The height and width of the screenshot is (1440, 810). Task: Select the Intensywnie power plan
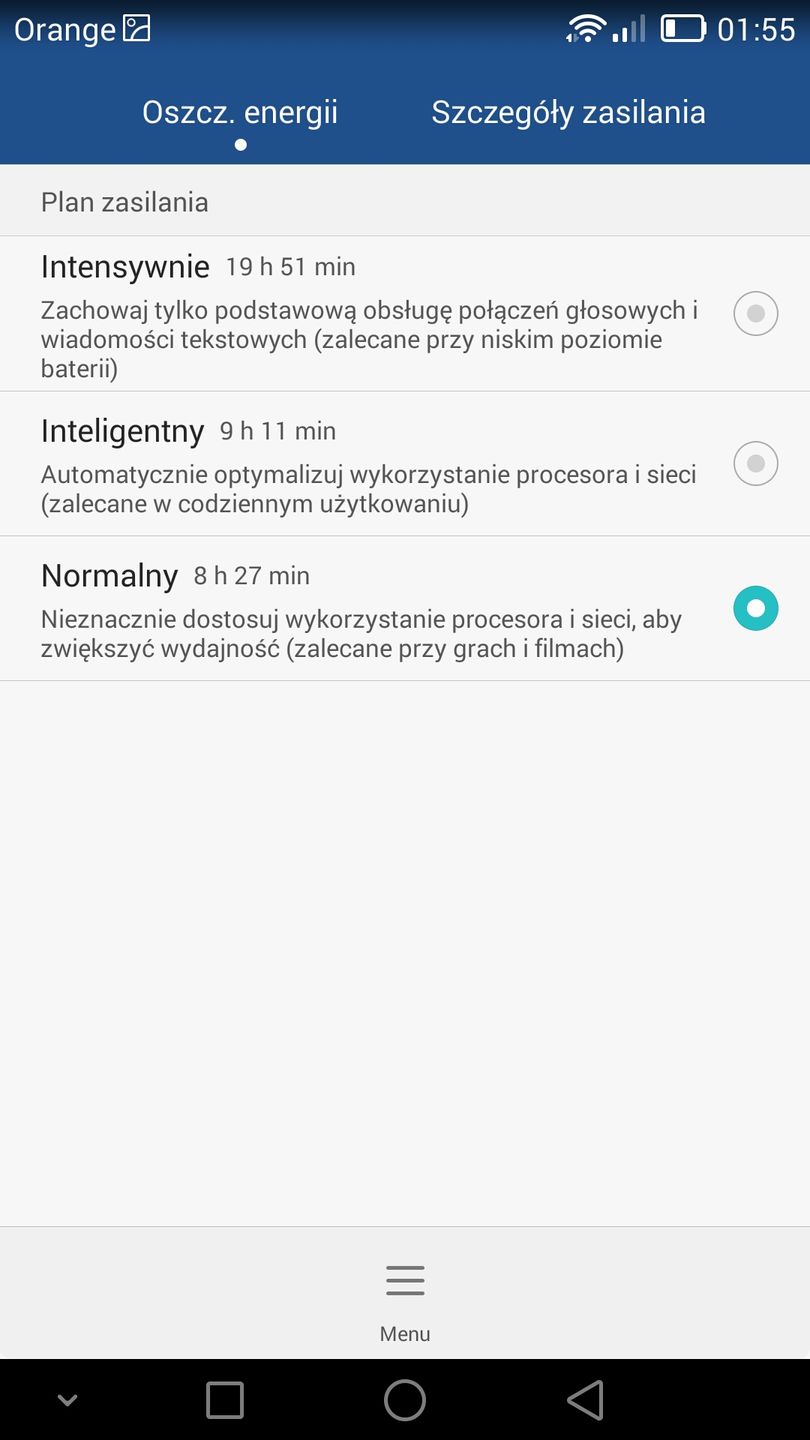(755, 313)
